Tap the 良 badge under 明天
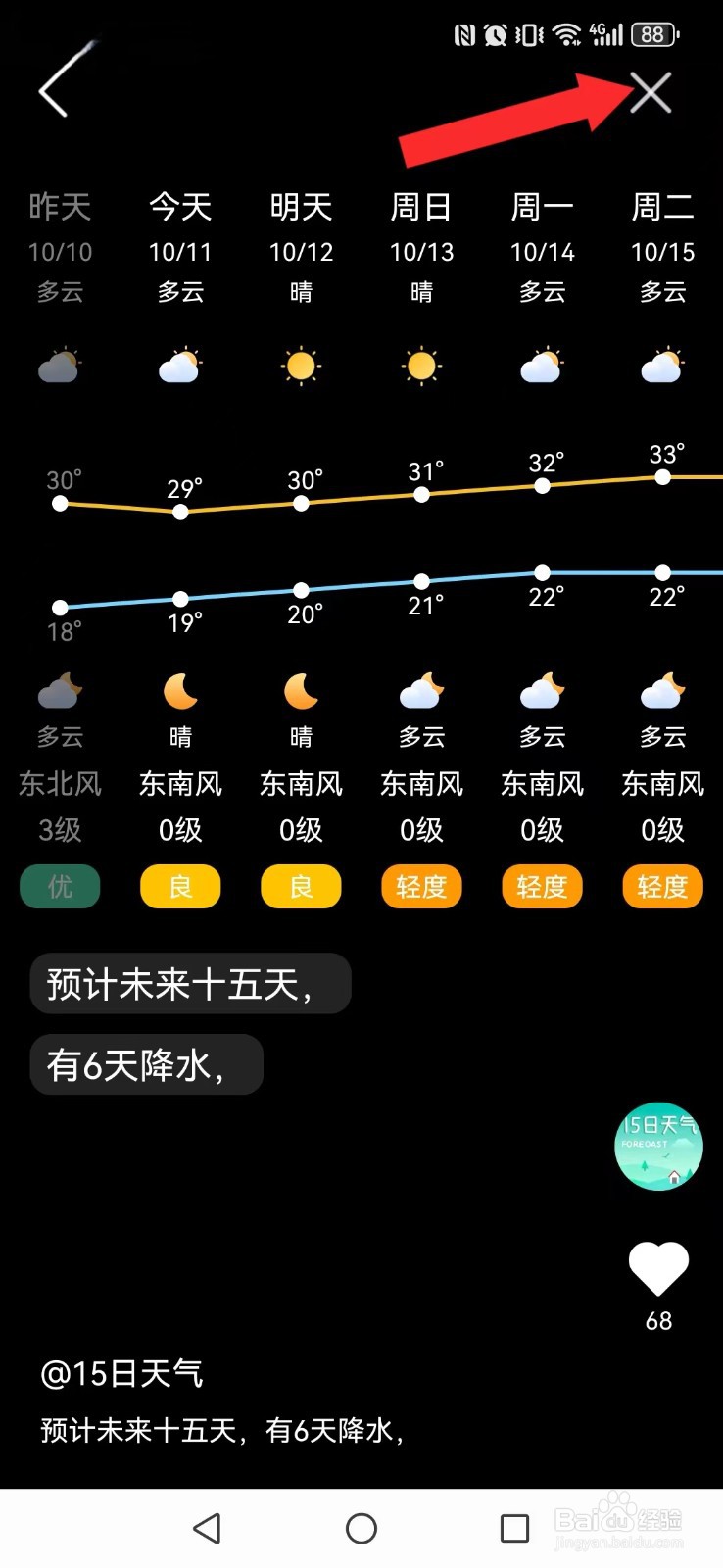Image resolution: width=723 pixels, height=1568 pixels. [x=301, y=886]
